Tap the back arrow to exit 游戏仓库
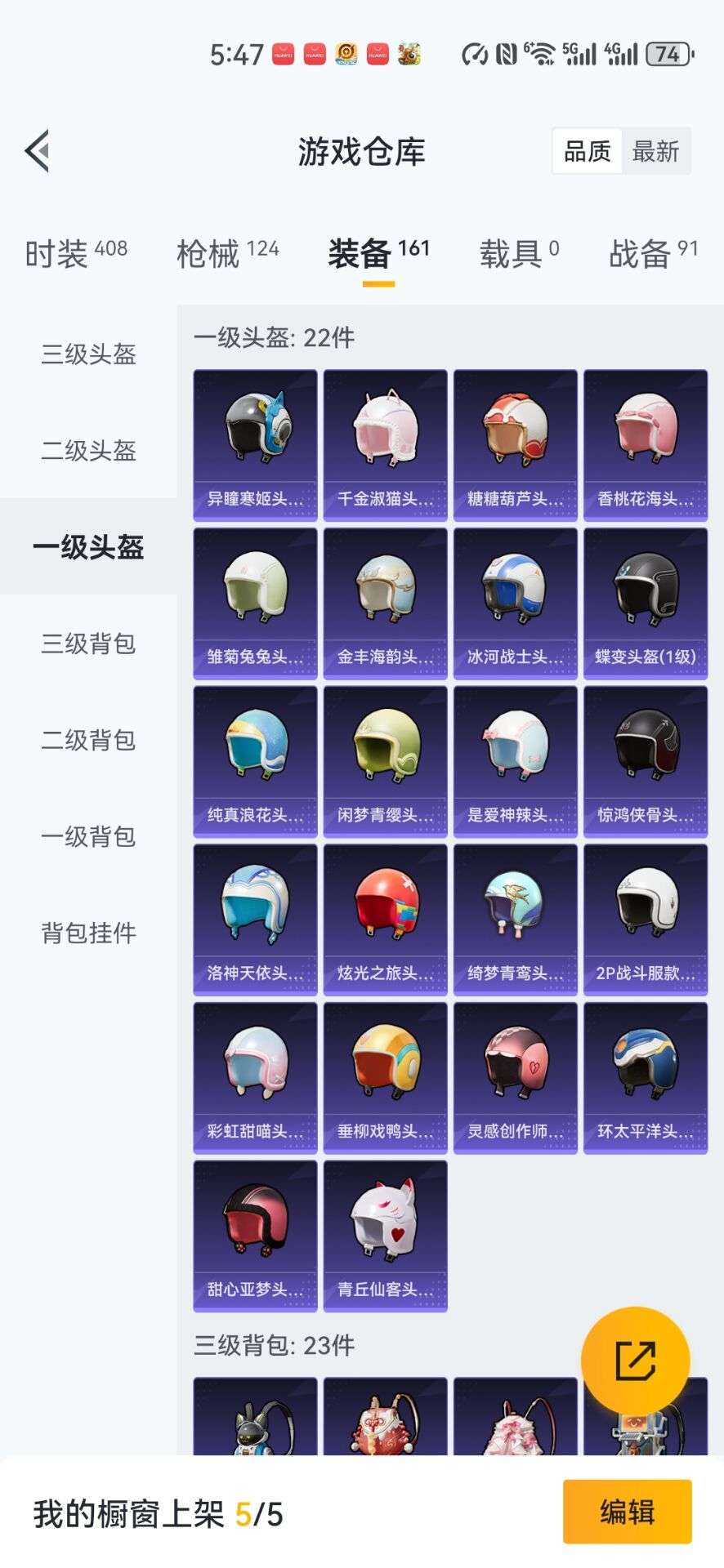This screenshot has width=724, height=1568. (36, 151)
